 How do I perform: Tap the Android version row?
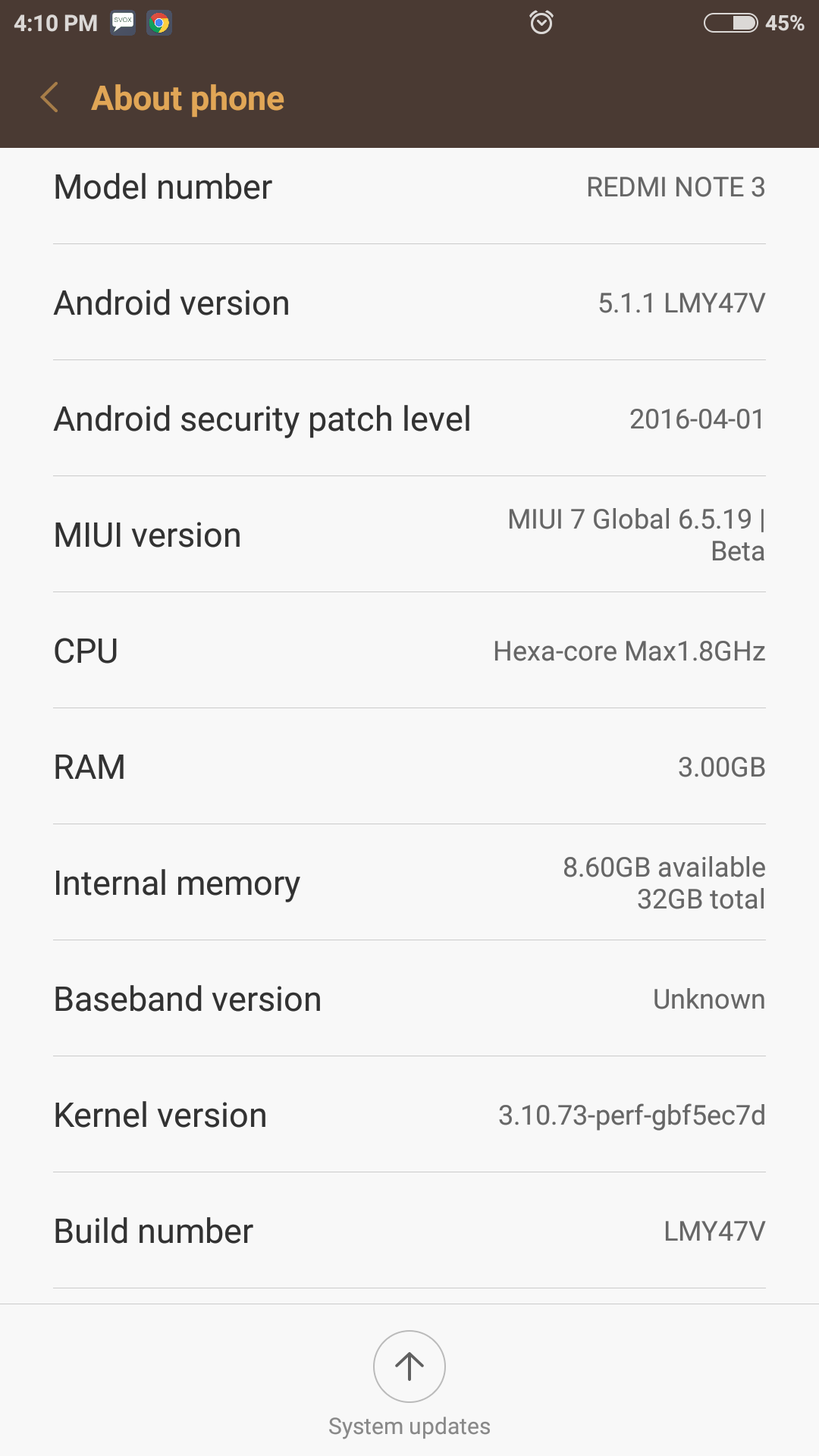coord(409,303)
